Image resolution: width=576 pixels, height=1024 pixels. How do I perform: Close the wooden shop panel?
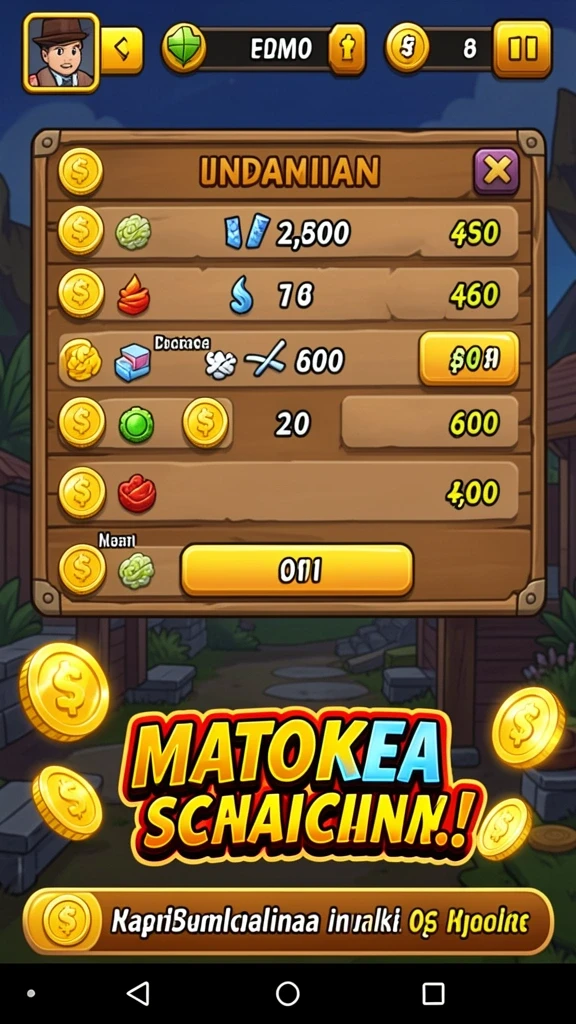pyautogui.click(x=496, y=171)
